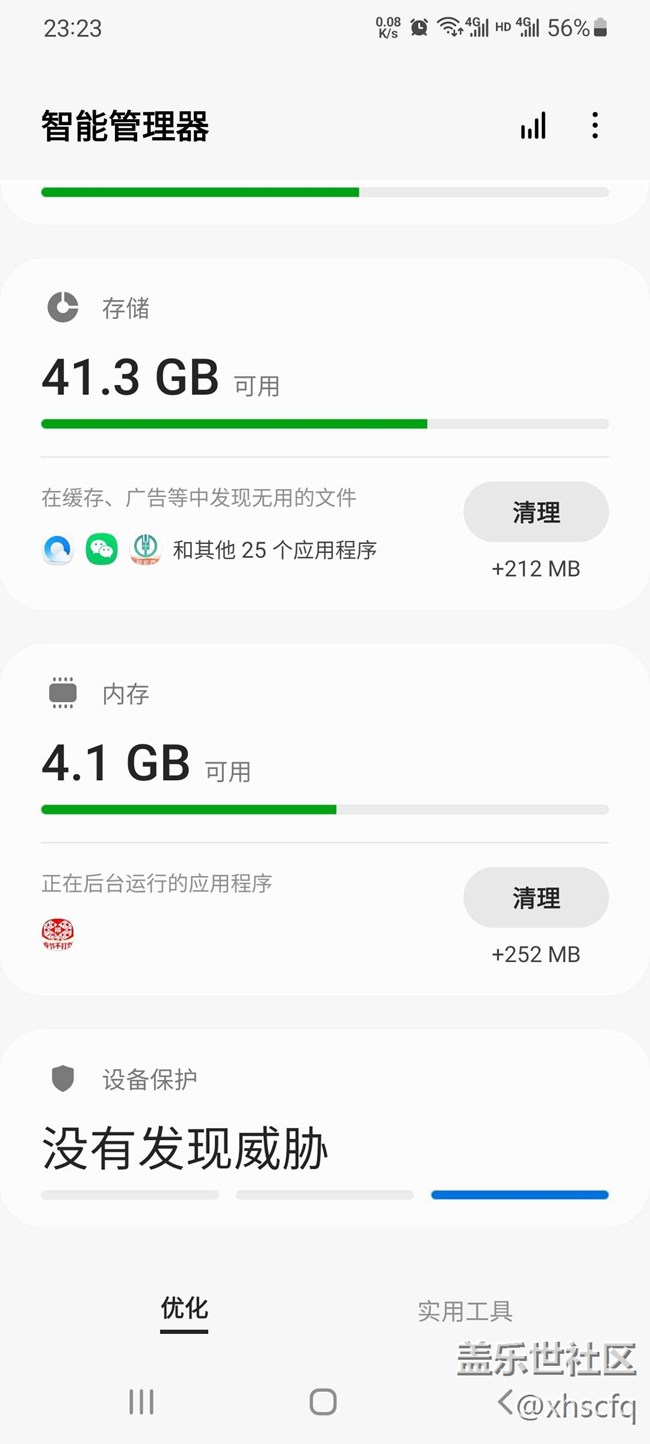This screenshot has width=650, height=1444.
Task: Open the three-dot overflow menu
Action: point(595,126)
